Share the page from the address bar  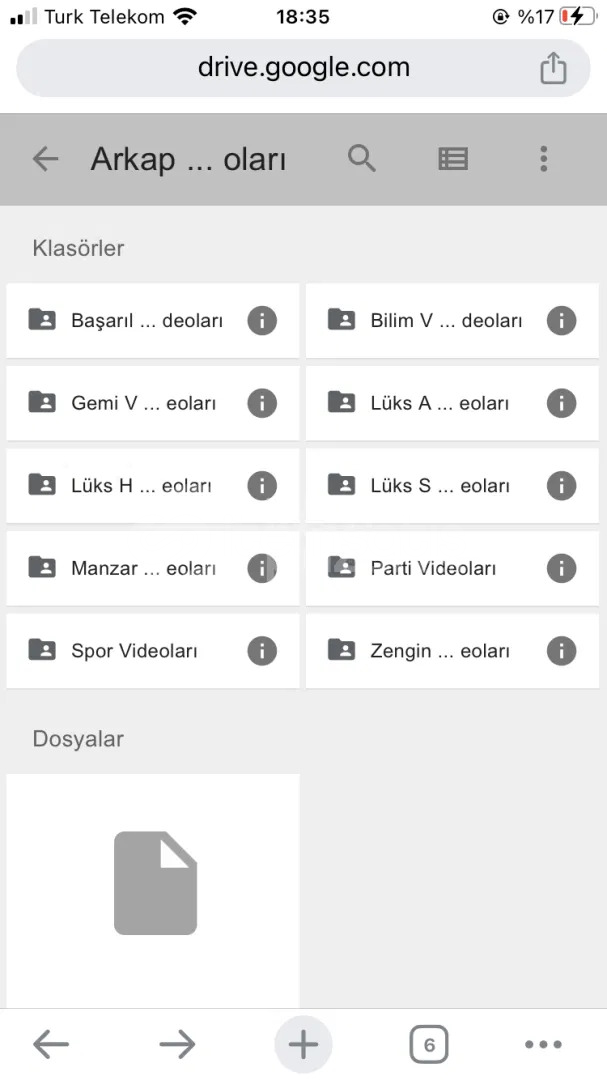coord(553,68)
